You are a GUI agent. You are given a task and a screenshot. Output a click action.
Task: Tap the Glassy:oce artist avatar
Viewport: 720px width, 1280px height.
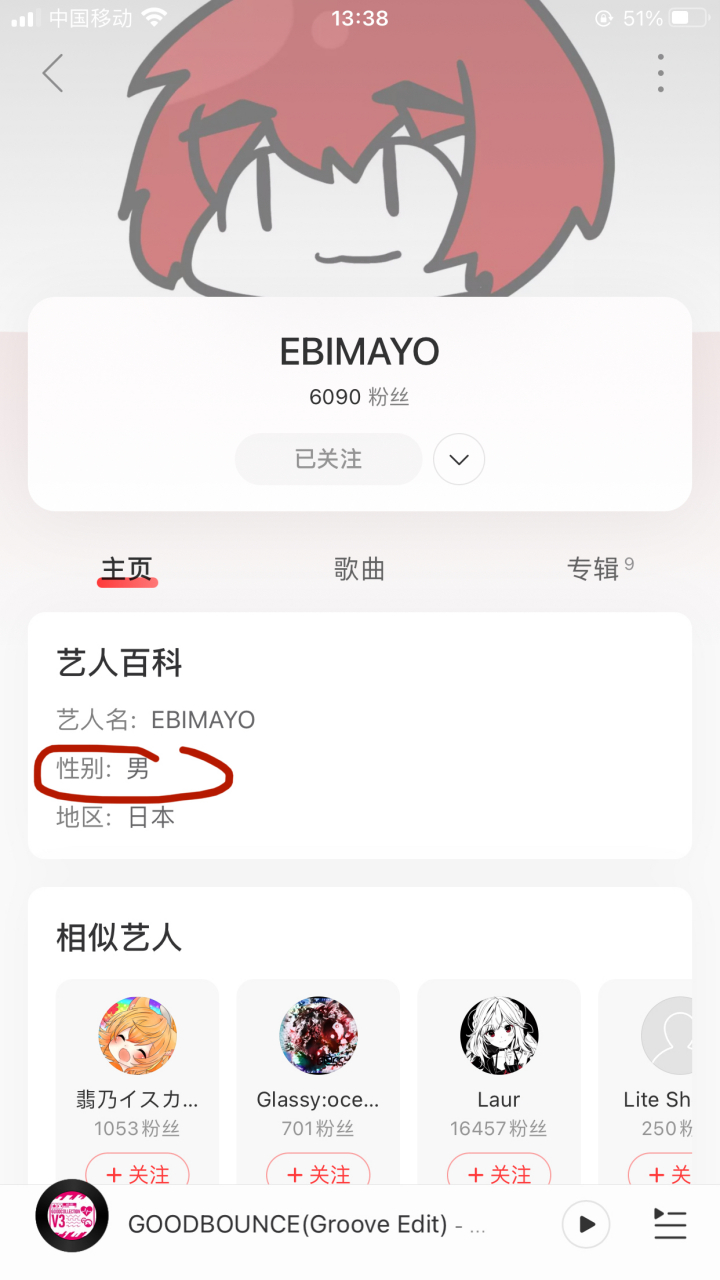(317, 1036)
